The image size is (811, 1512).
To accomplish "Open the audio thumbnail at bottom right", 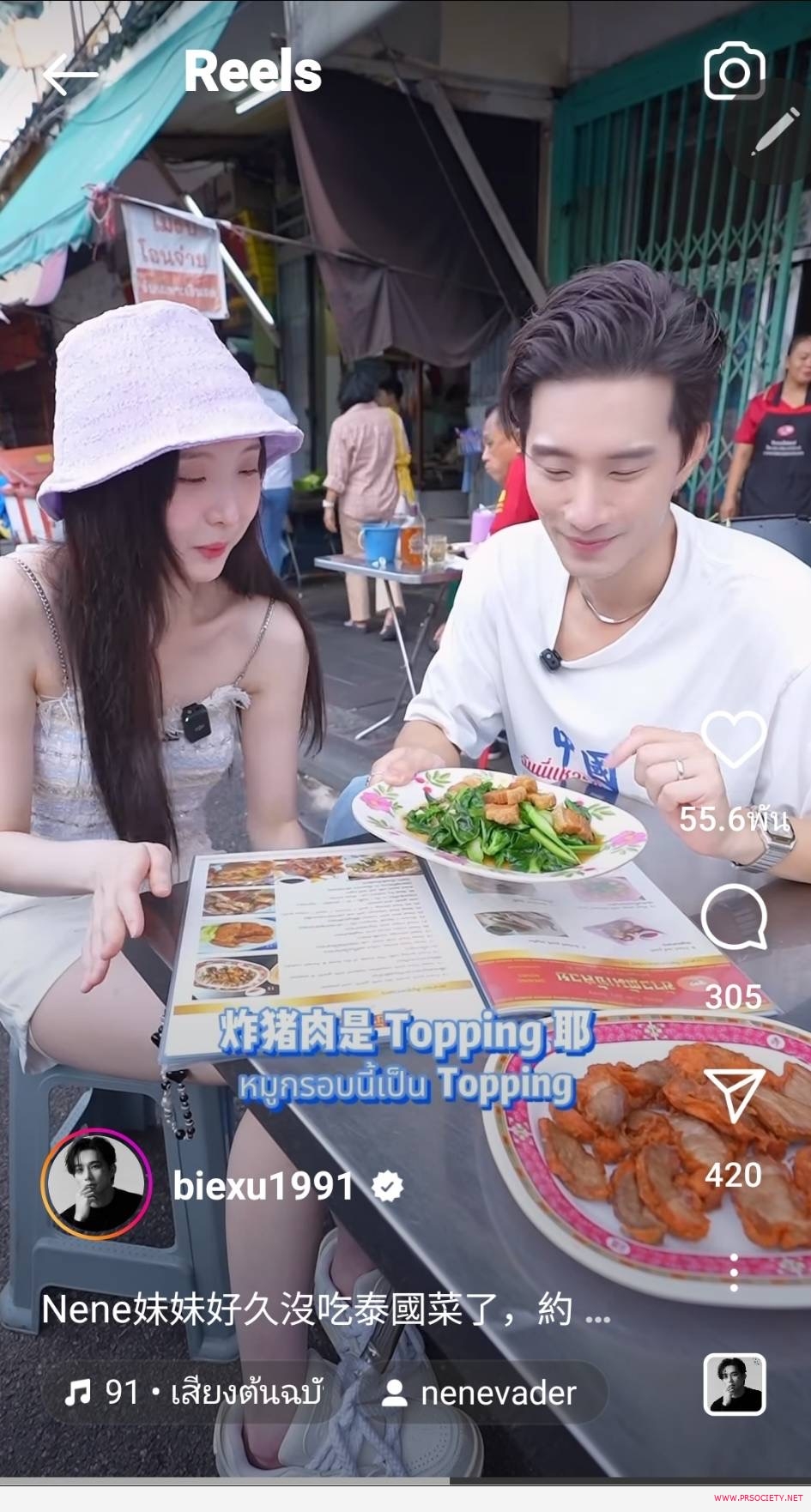I will [x=734, y=1384].
